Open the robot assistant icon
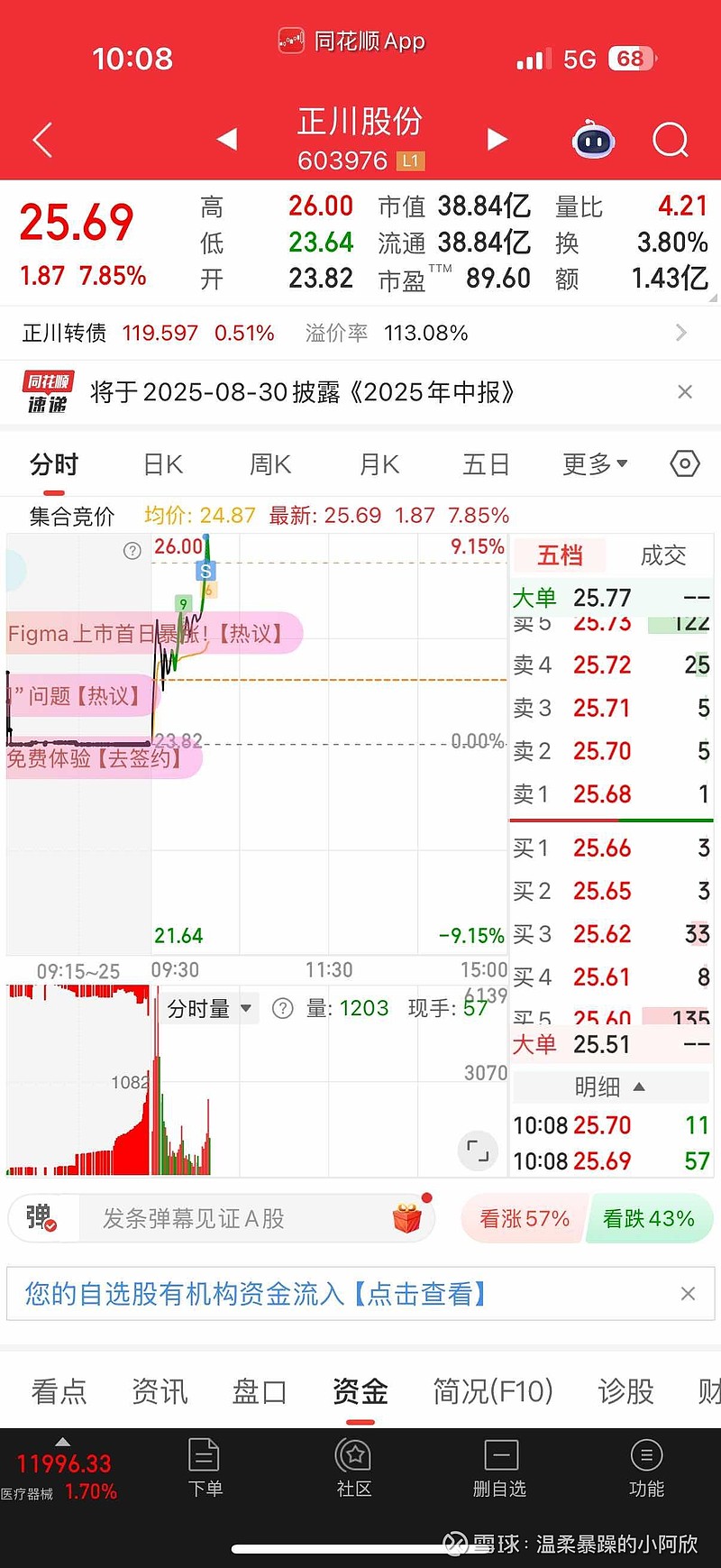Image resolution: width=721 pixels, height=1568 pixels. click(x=594, y=140)
